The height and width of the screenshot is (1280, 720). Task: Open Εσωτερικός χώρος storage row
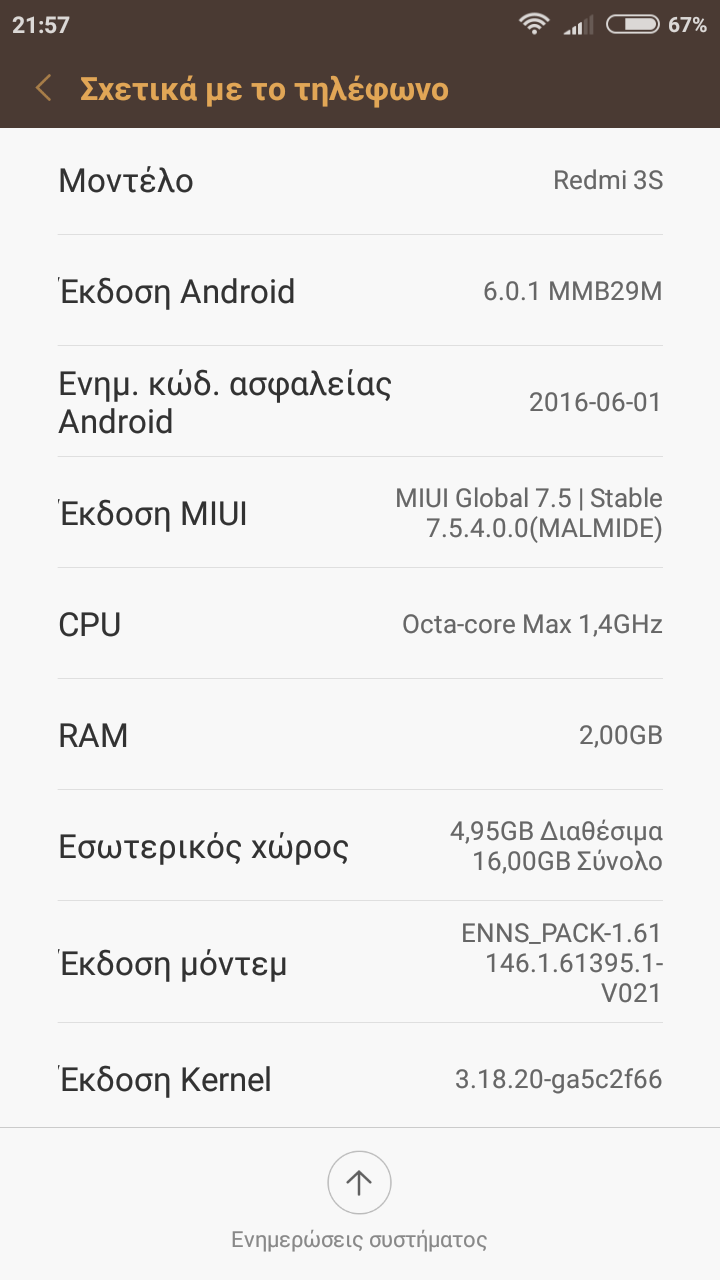[360, 846]
